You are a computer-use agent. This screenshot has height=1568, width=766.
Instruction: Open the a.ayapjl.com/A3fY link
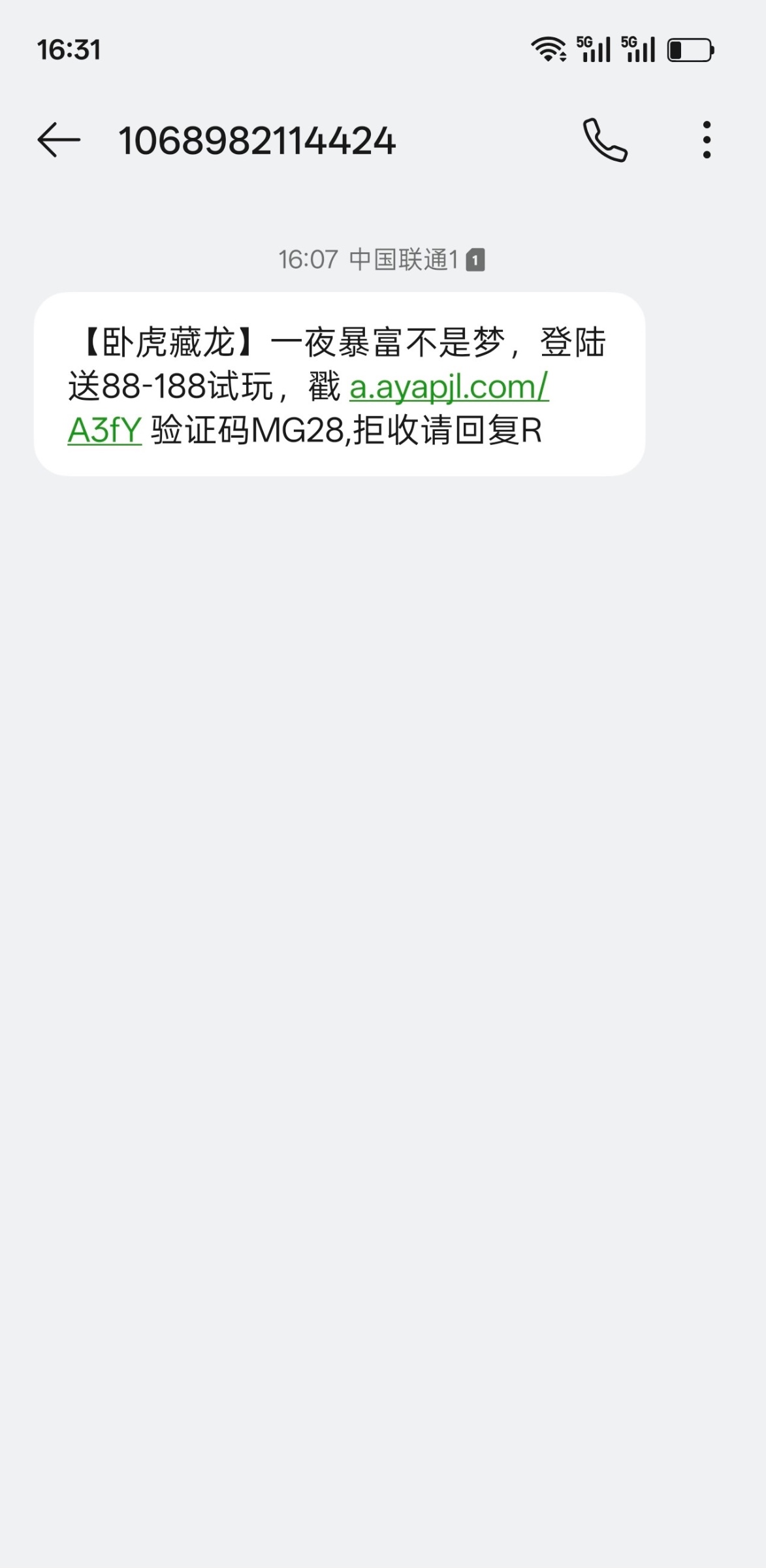coord(449,387)
